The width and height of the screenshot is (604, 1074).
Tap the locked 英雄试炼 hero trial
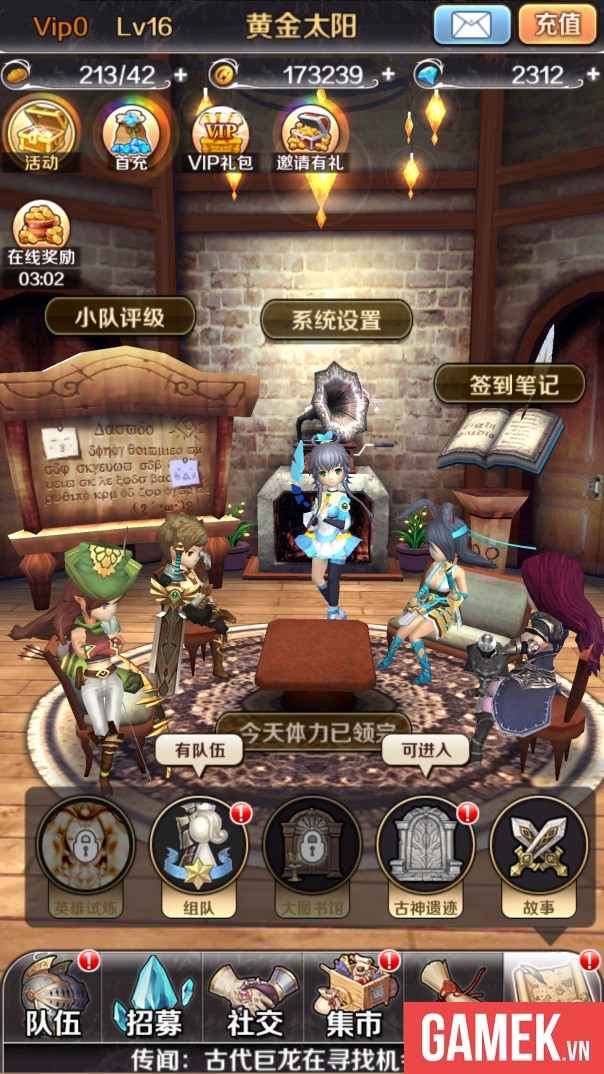[86, 856]
